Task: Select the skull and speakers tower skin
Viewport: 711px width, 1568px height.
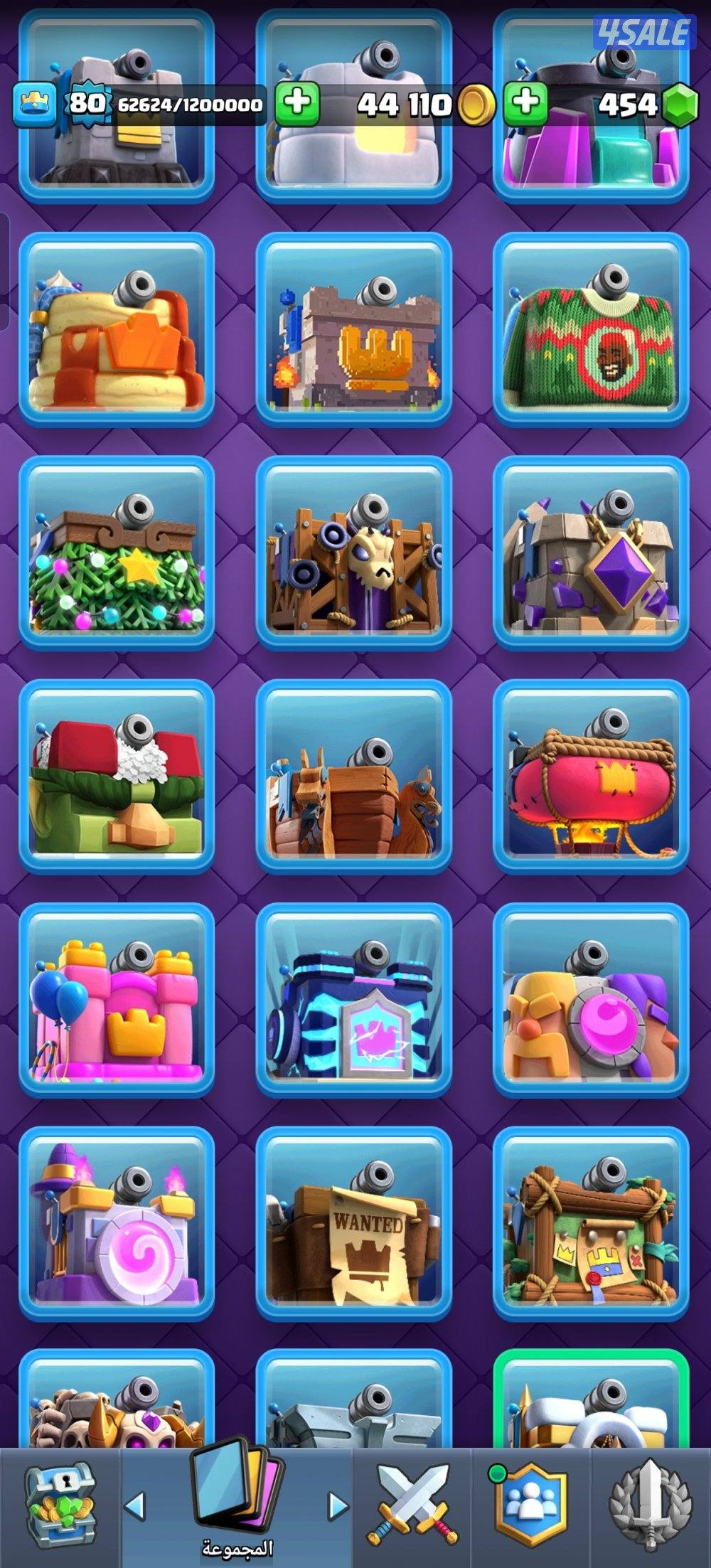Action: 353,553
